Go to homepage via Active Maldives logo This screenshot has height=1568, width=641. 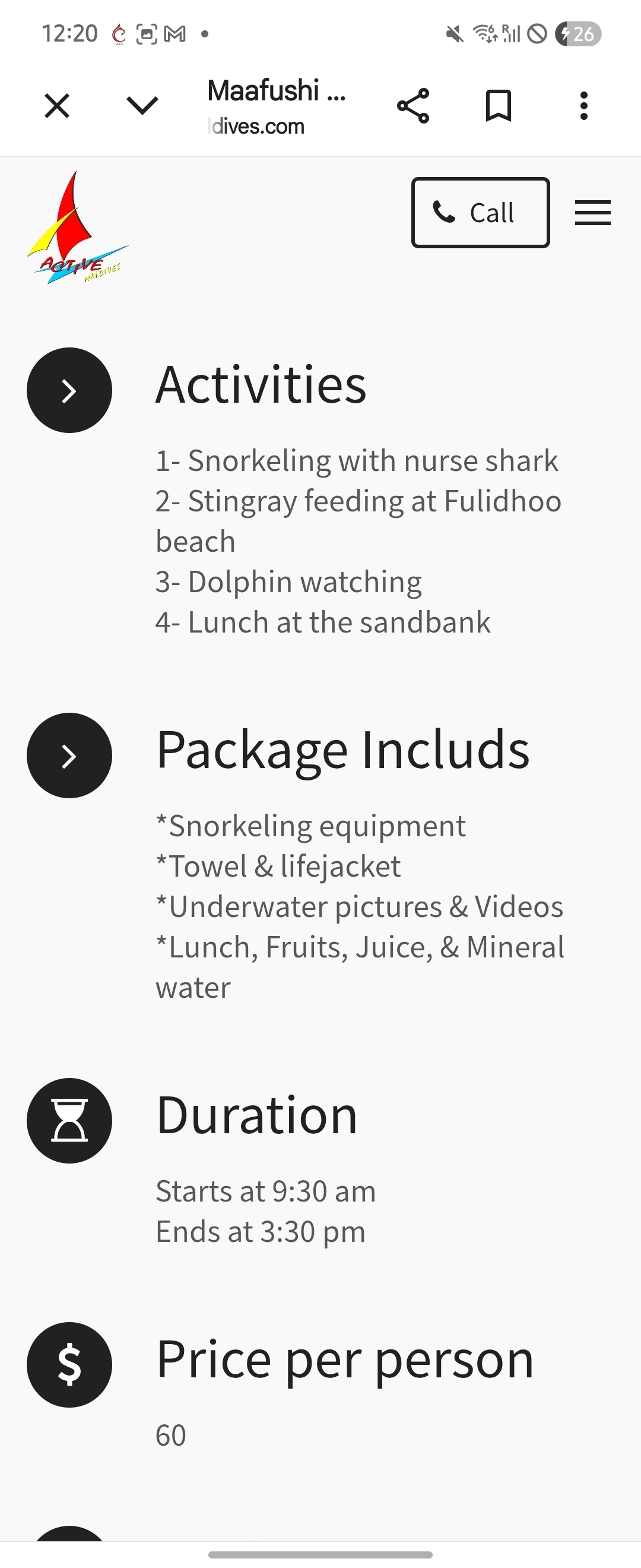coord(77,228)
